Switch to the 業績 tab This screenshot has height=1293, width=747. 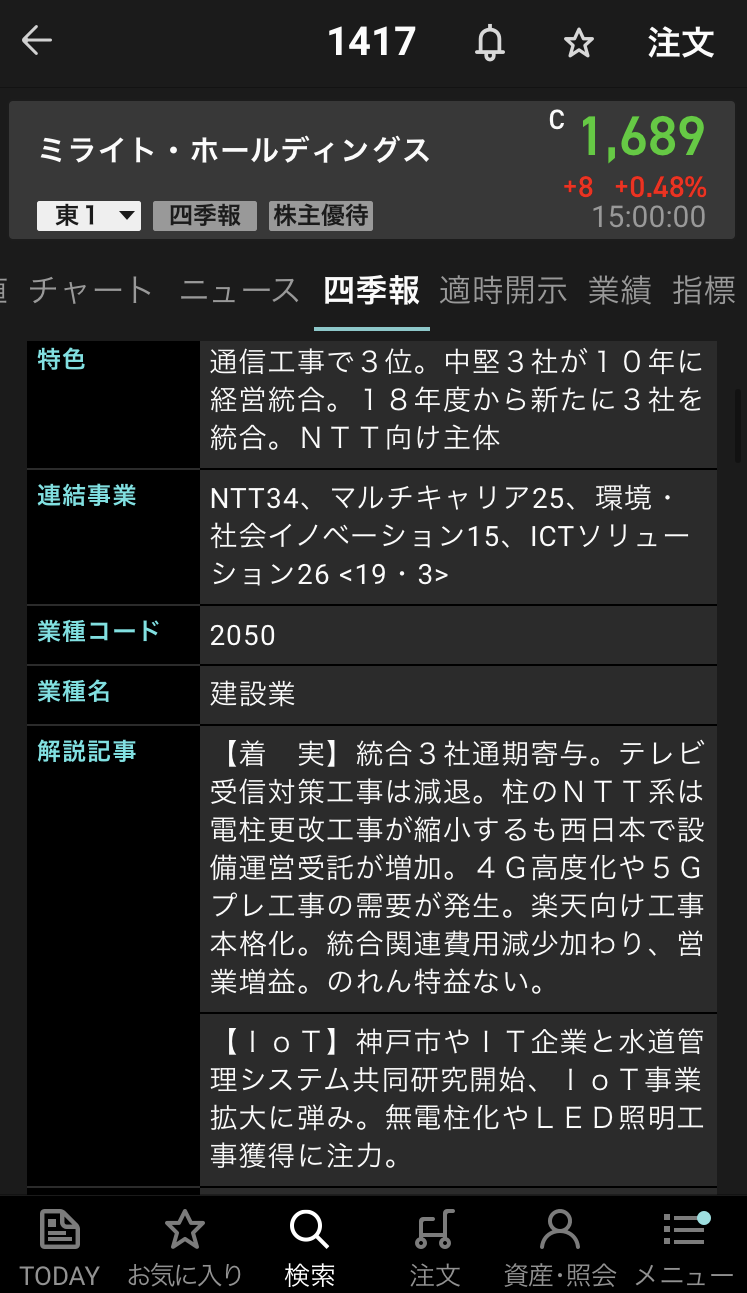(x=620, y=291)
